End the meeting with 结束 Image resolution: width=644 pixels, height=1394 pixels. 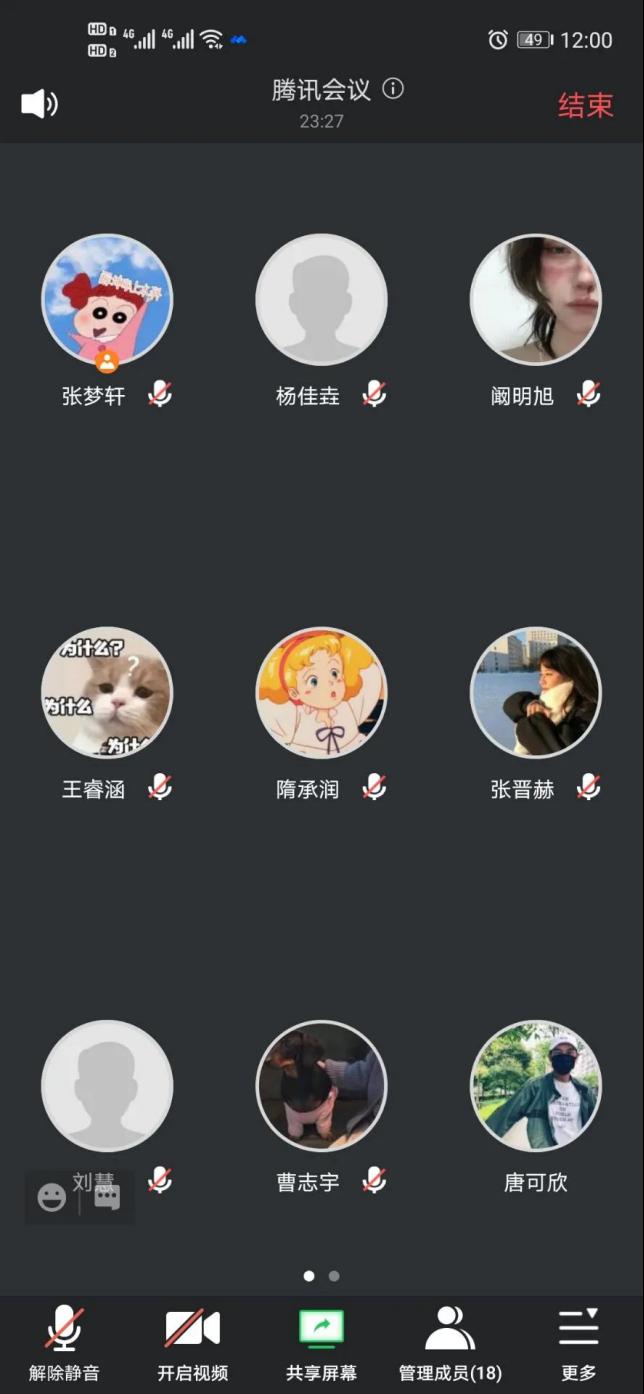pyautogui.click(x=585, y=106)
